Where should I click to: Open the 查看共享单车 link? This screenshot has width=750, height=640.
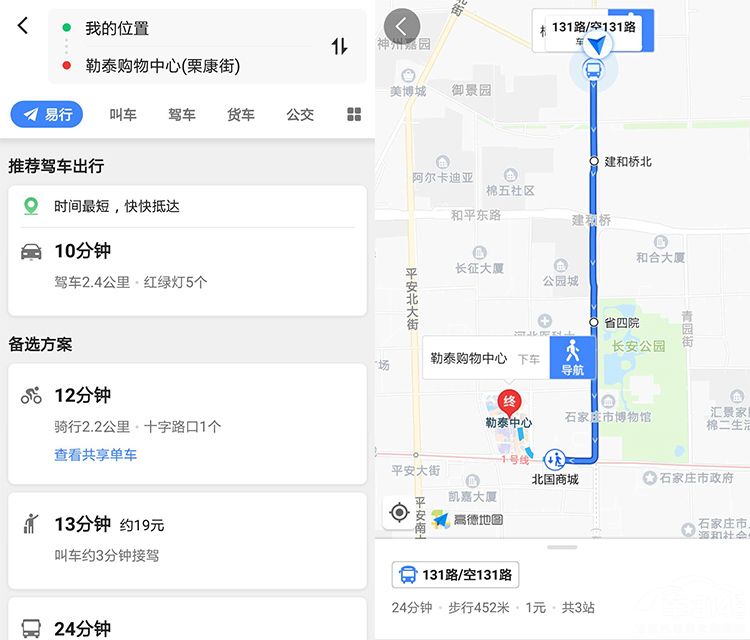[95, 455]
